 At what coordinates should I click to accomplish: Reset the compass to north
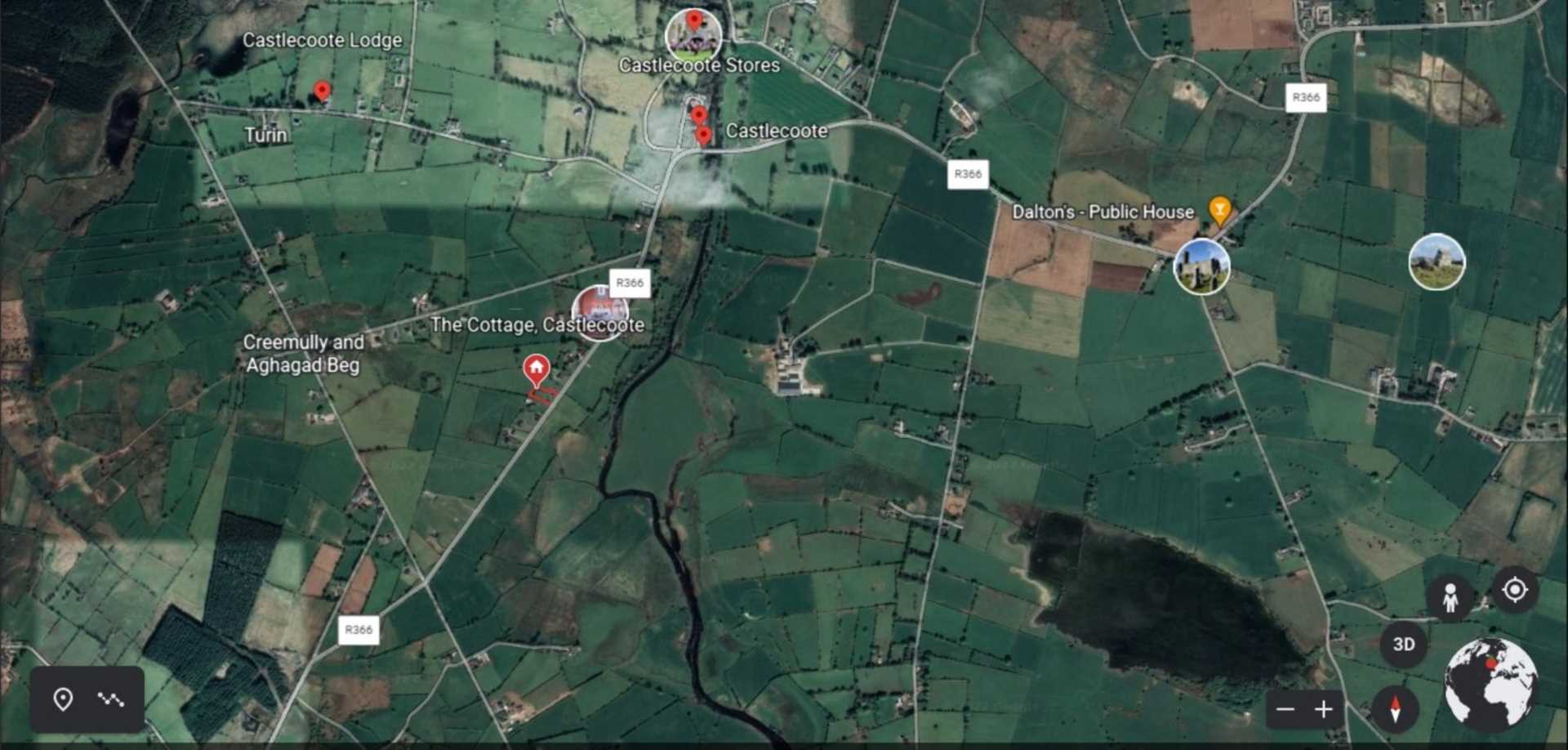(1395, 708)
